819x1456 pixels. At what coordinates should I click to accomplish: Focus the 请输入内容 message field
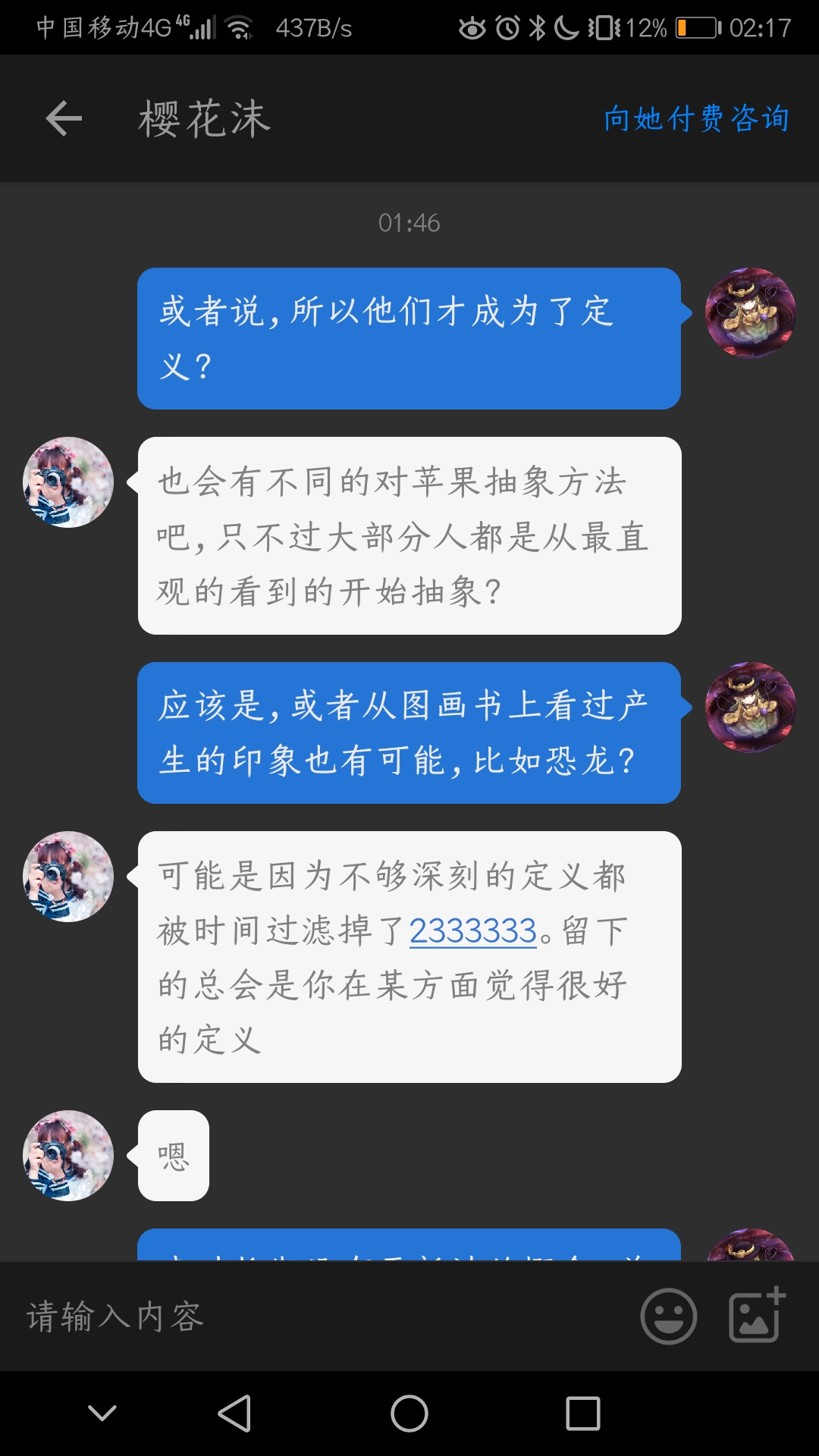[318, 1316]
